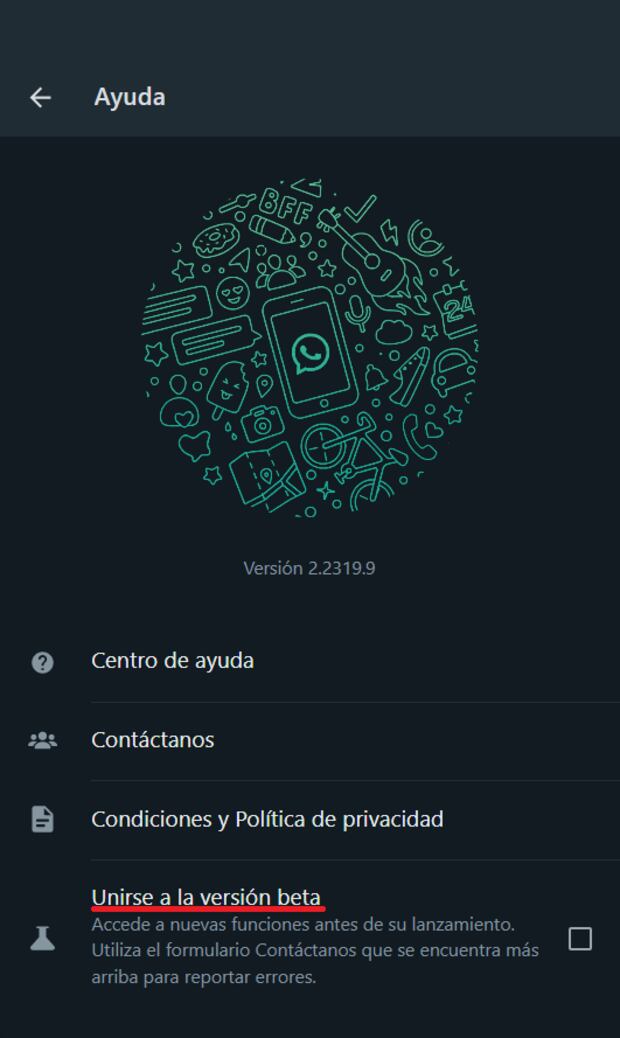Open Centro de ayuda

pos(172,661)
